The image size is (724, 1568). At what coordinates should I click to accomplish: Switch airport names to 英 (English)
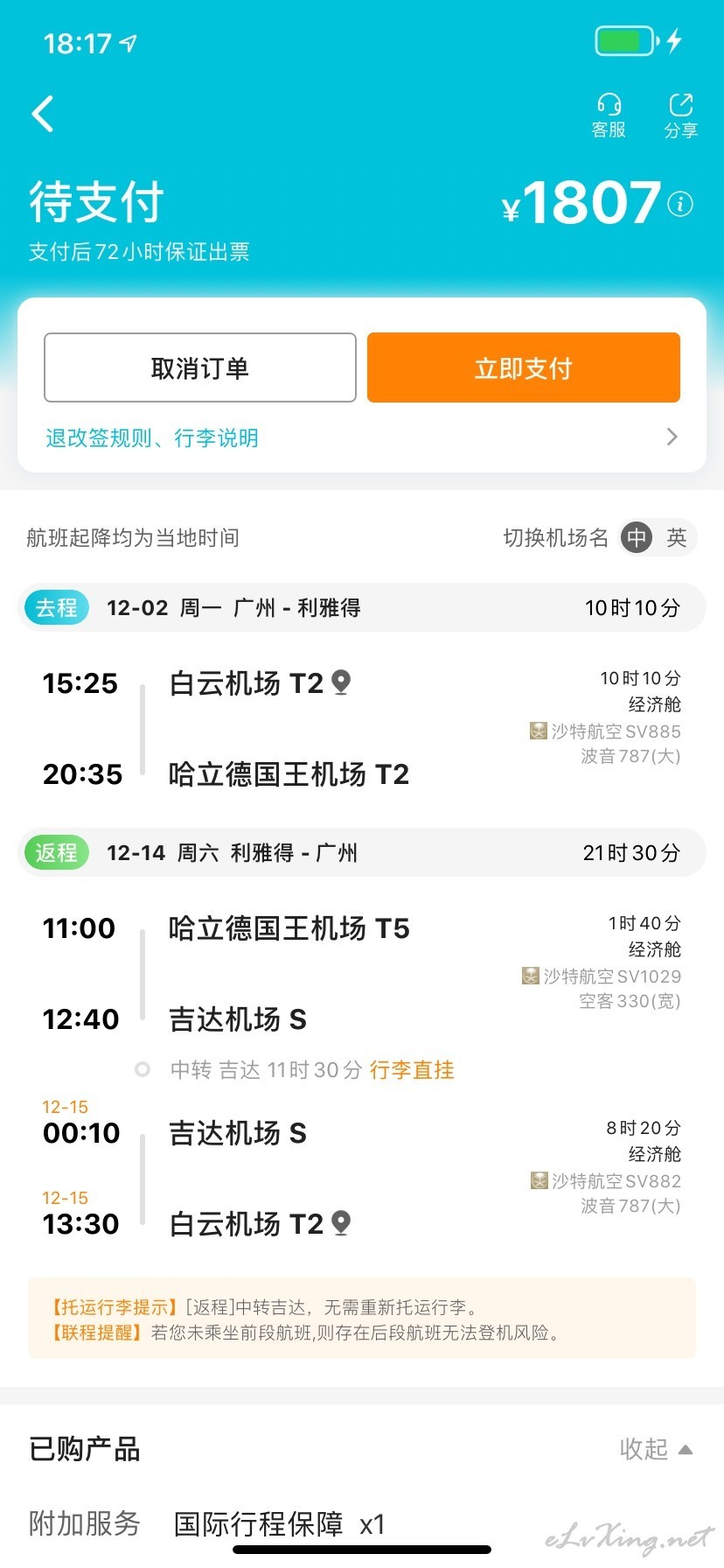point(676,537)
